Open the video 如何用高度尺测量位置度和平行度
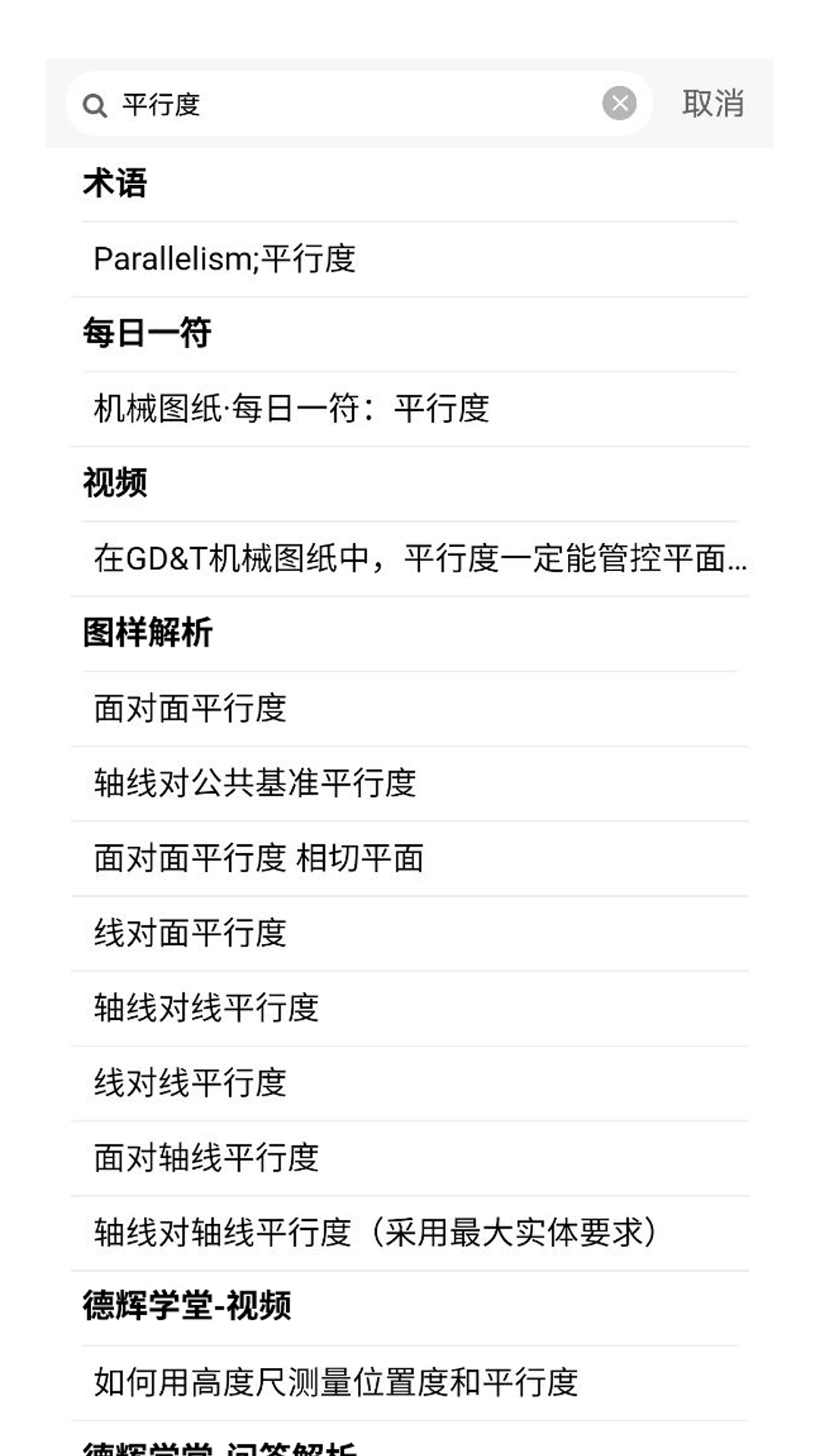819x1456 pixels. point(335,1382)
